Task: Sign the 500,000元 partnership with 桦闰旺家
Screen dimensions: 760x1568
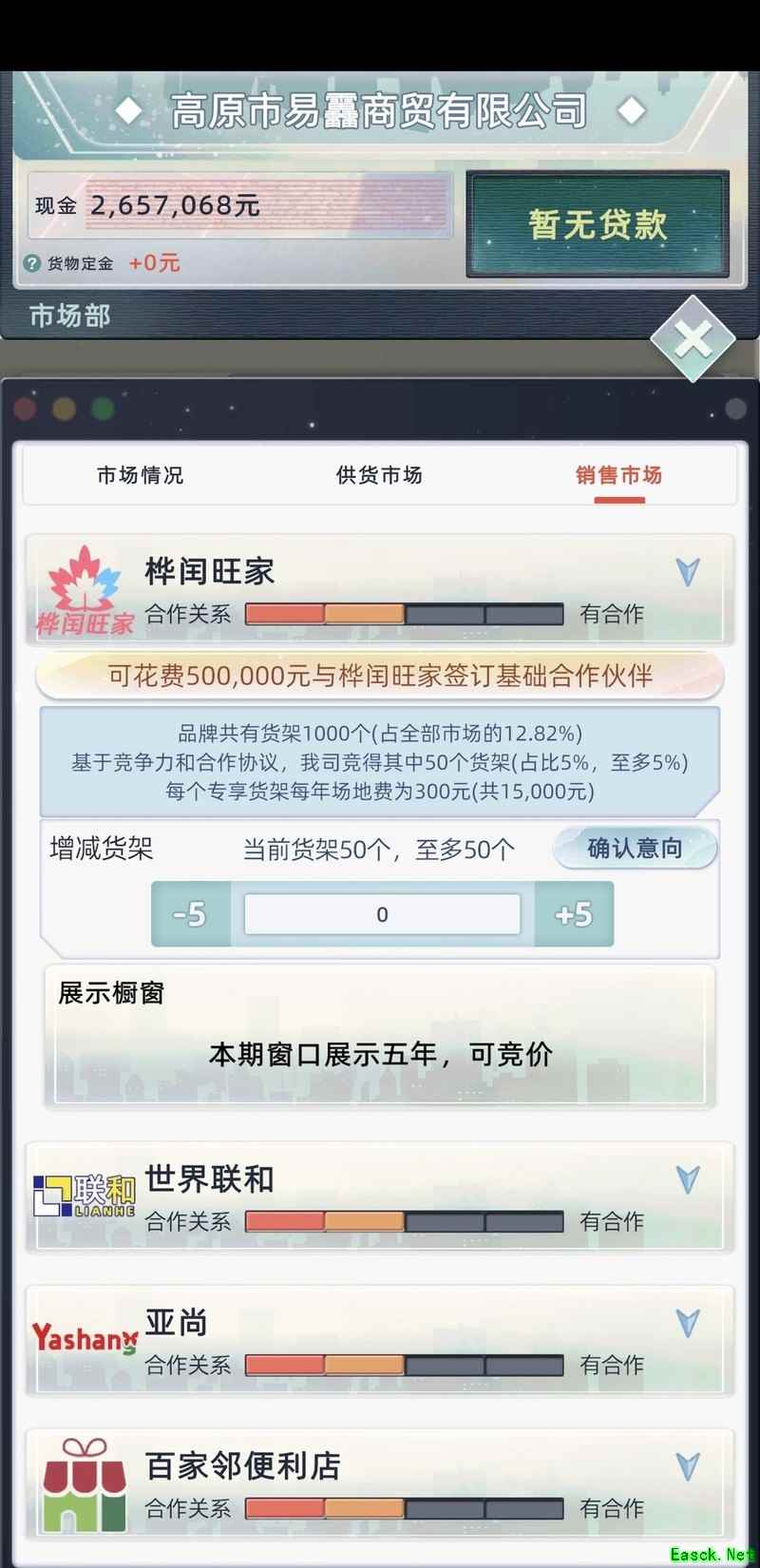Action: click(x=380, y=677)
